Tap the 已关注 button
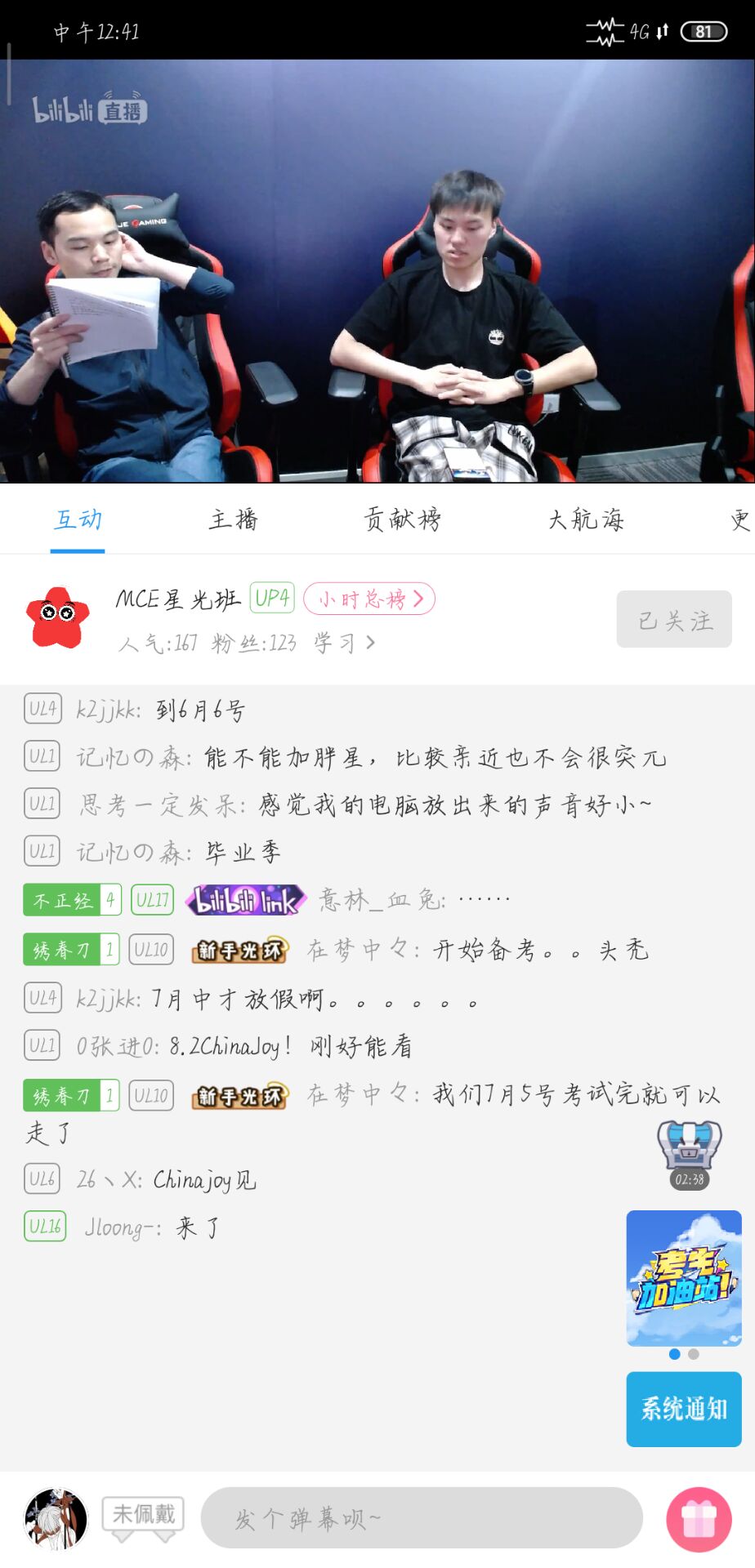This screenshot has height=1568, width=755. coord(673,621)
